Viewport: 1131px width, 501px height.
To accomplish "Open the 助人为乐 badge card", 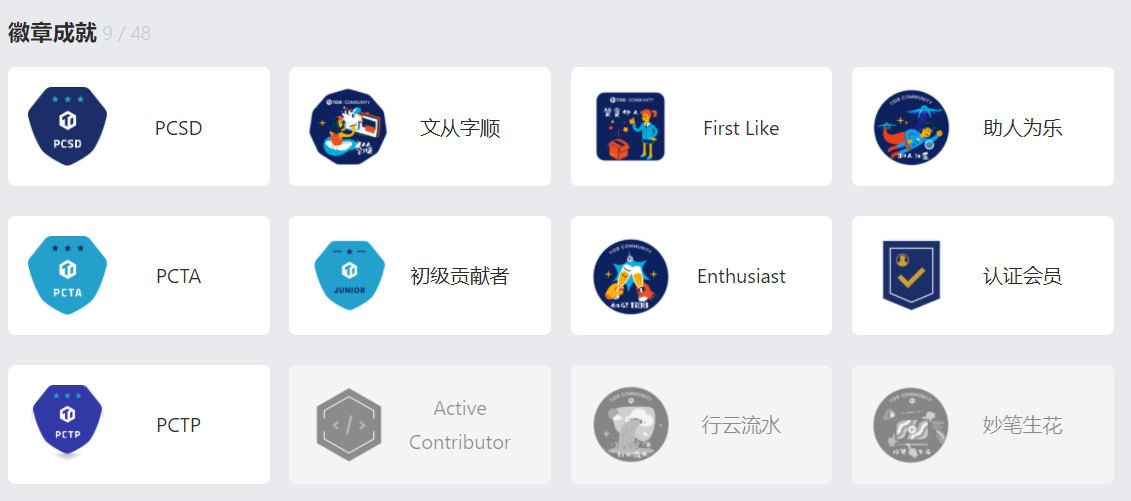I will (982, 127).
